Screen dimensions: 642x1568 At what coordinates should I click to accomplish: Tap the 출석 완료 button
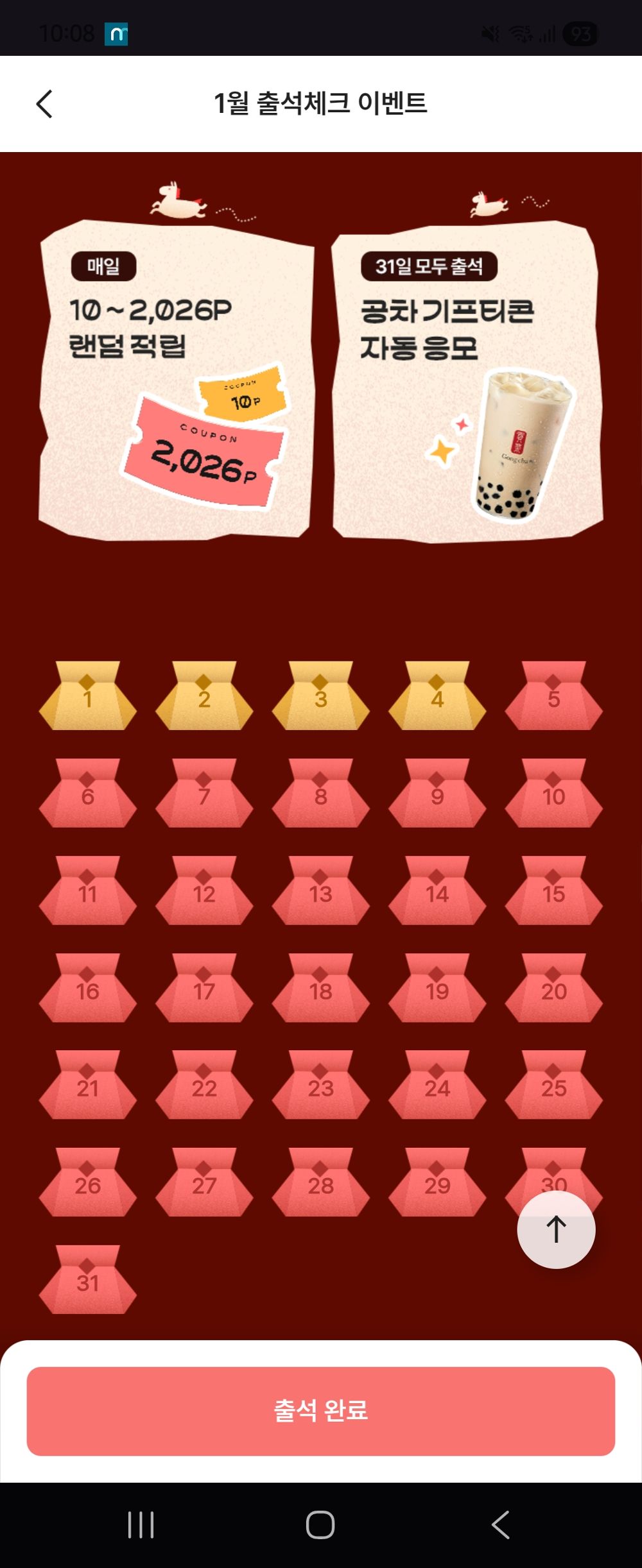pyautogui.click(x=320, y=1411)
